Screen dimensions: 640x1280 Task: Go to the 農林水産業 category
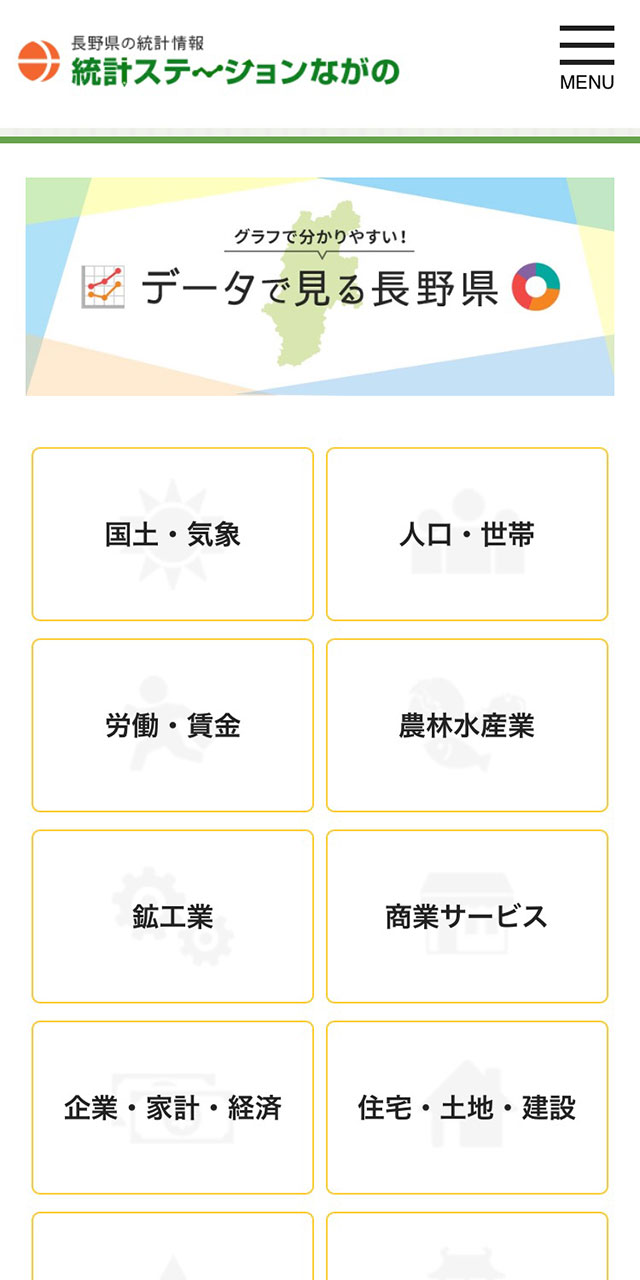[467, 725]
